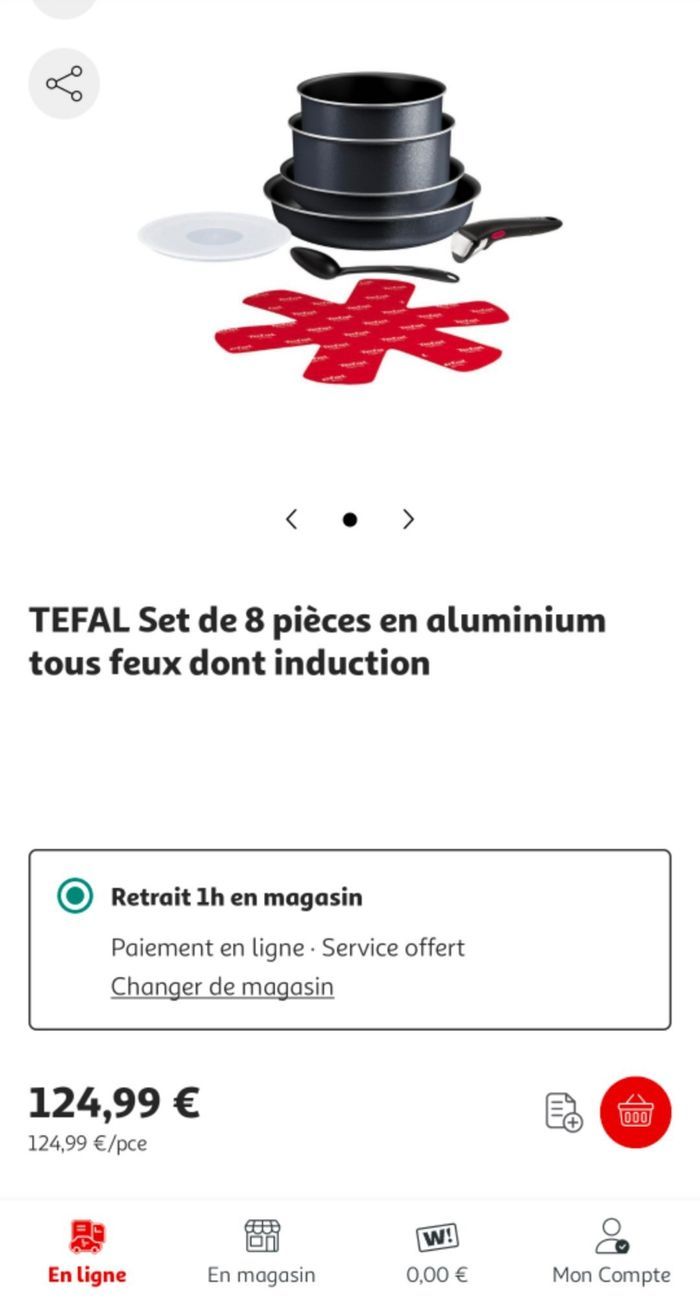This screenshot has width=700, height=1313.
Task: Add the product to a shopping list
Action: point(563,1111)
